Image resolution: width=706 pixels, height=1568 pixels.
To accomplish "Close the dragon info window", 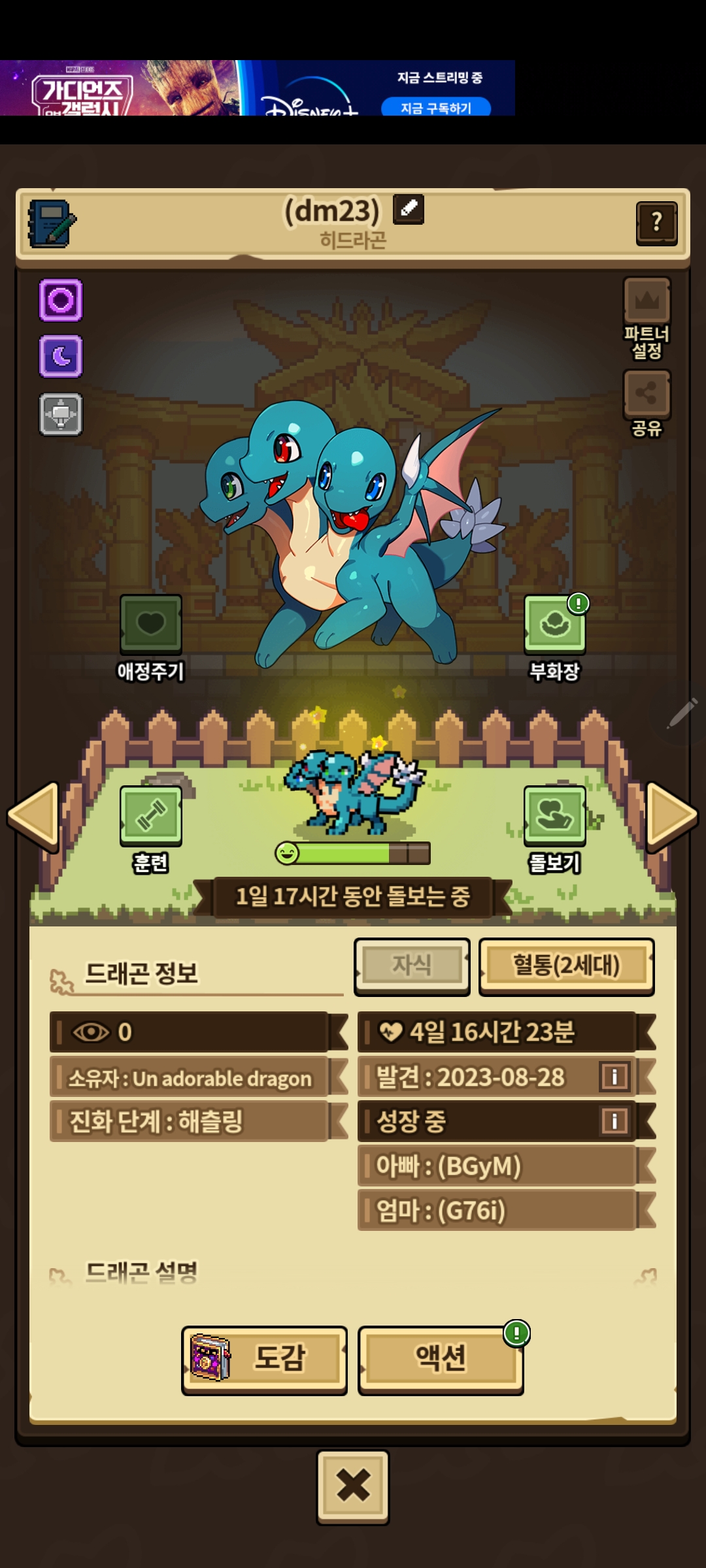I will point(353,1486).
